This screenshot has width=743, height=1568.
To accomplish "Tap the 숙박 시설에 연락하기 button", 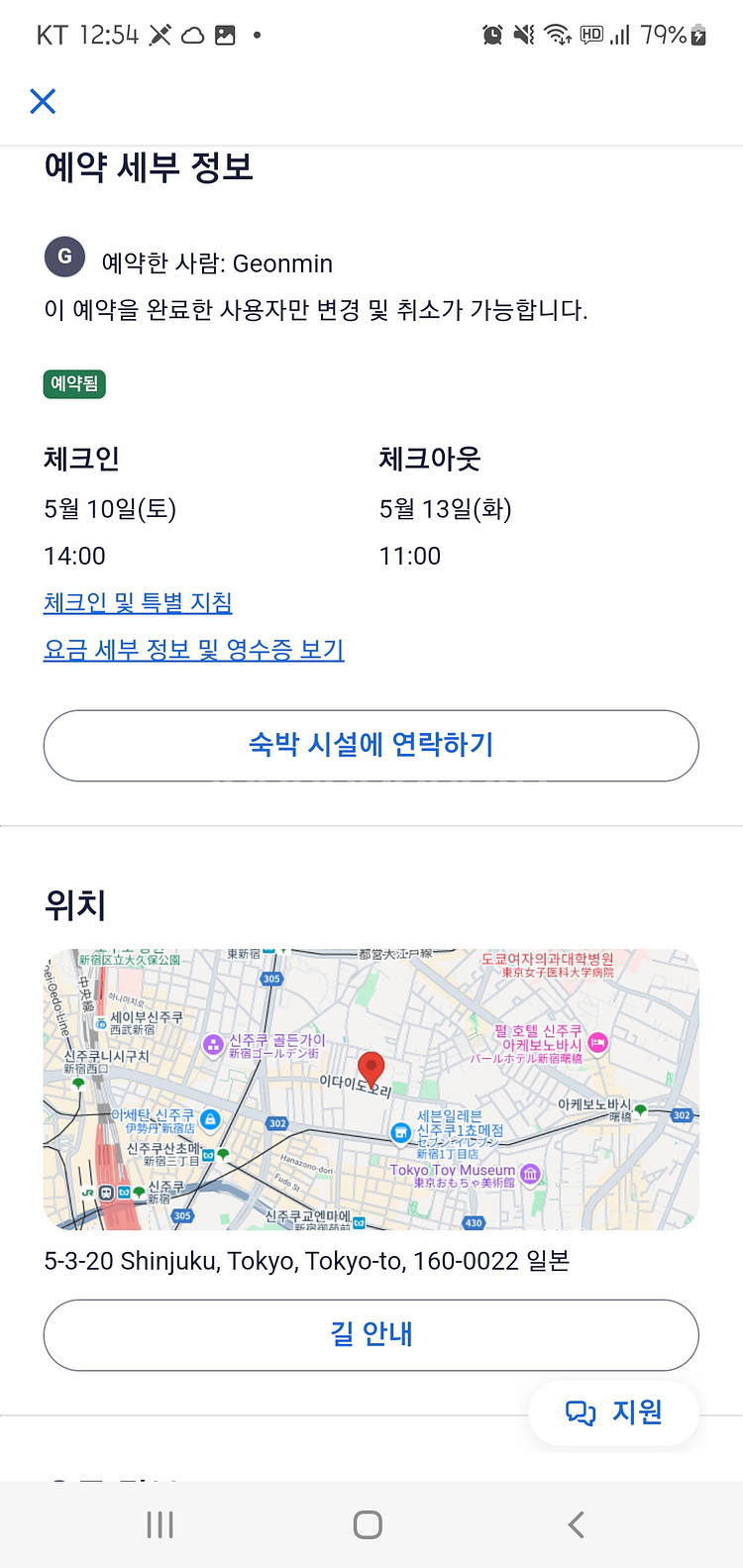I will 371,745.
